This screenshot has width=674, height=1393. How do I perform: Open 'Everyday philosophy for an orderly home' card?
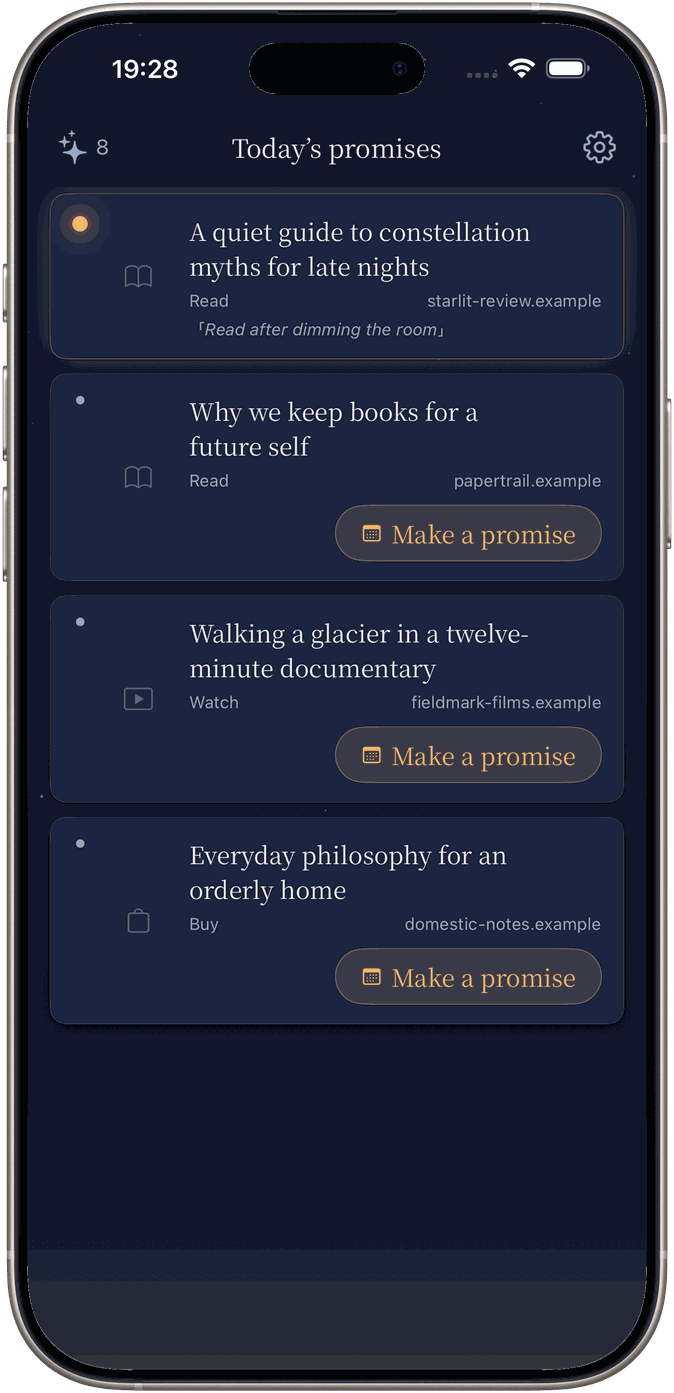click(337, 921)
